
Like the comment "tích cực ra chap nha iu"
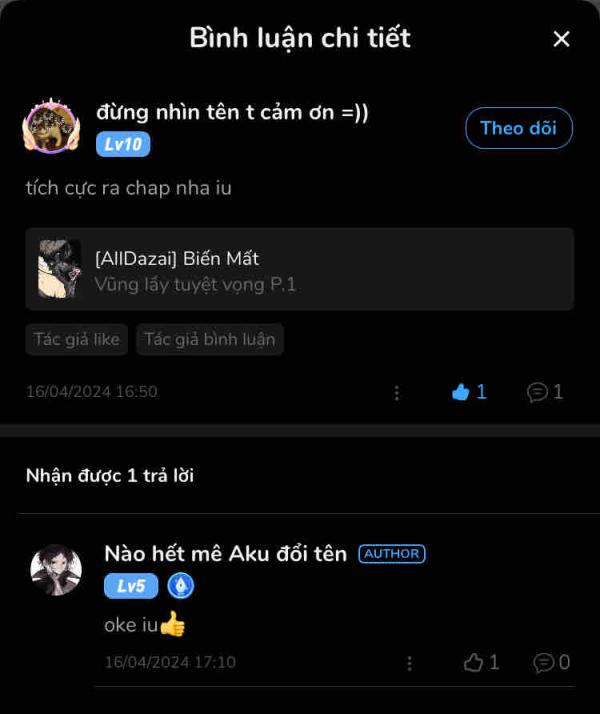469,392
